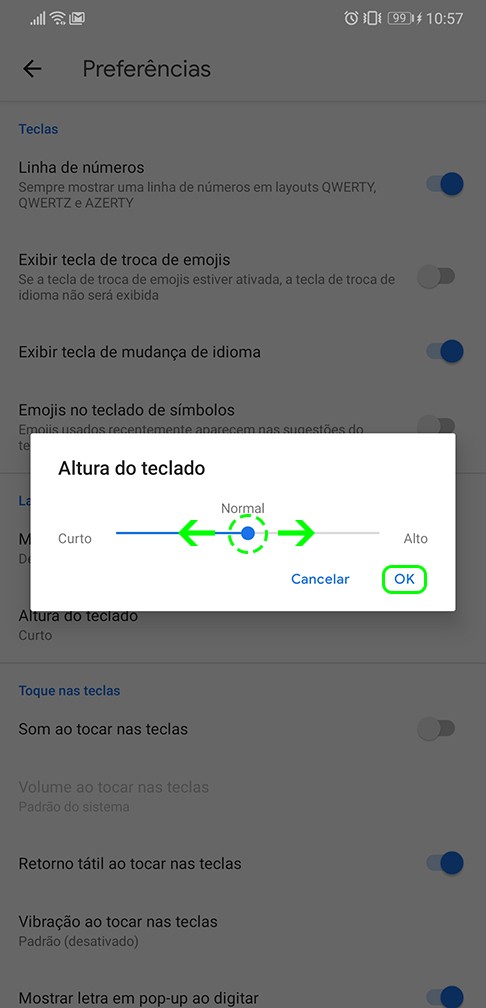This screenshot has width=486, height=1008.
Task: Tap the keyboard height slider handle
Action: [x=248, y=533]
